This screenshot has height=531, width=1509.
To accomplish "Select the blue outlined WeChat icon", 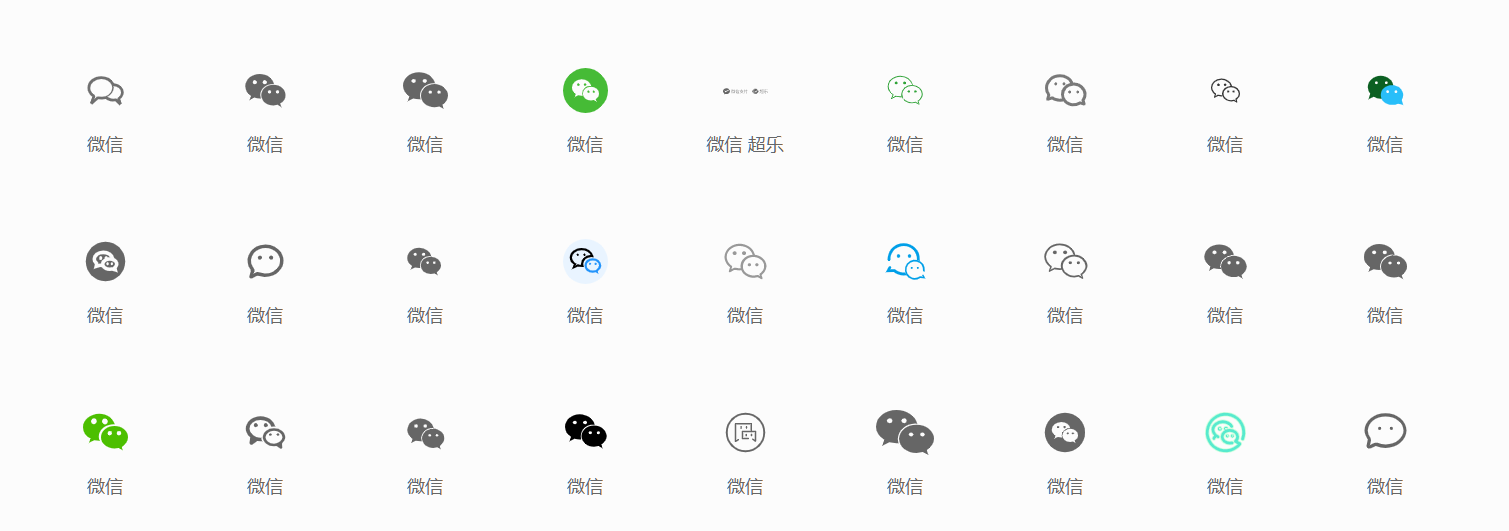I will point(905,261).
